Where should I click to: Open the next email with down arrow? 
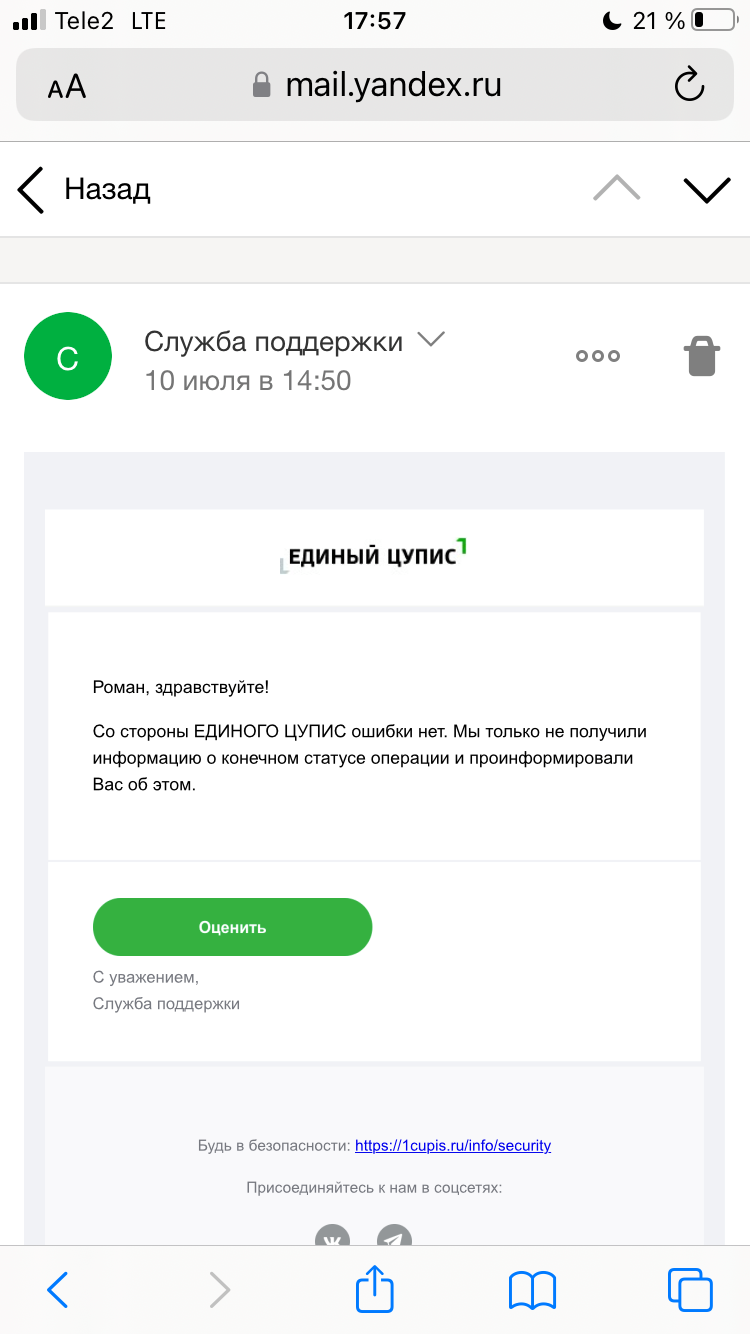pyautogui.click(x=707, y=189)
